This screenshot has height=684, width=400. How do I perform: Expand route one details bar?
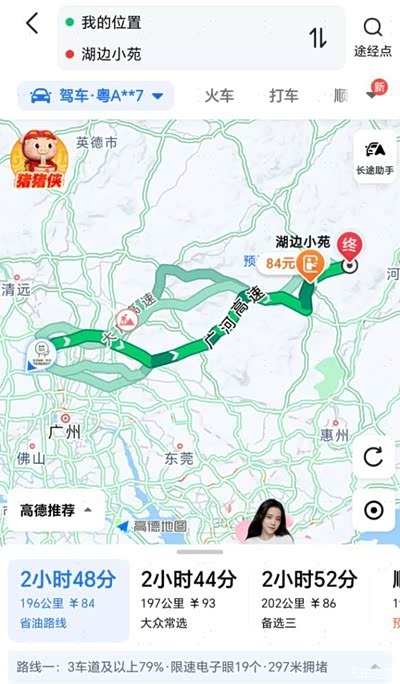pyautogui.click(x=200, y=667)
